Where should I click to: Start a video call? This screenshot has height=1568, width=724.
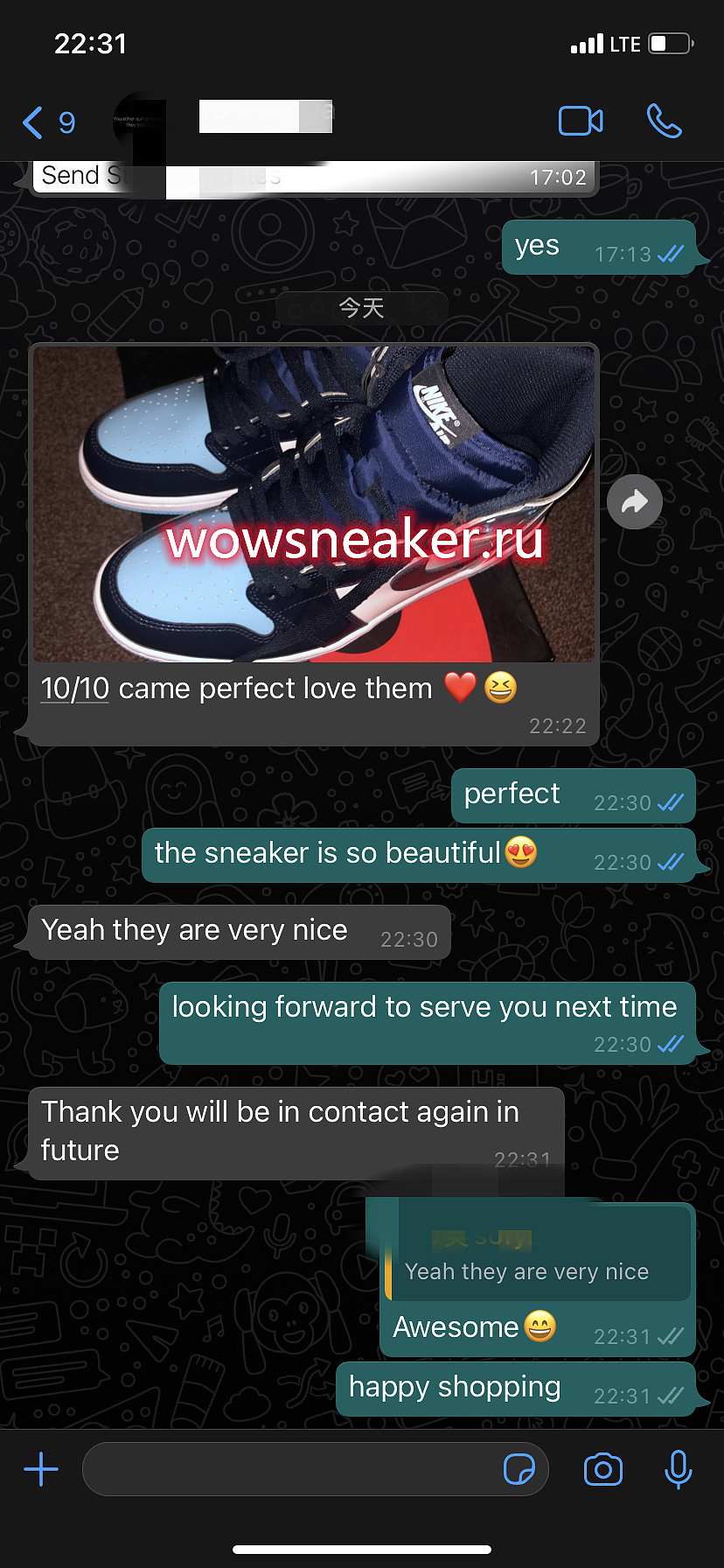click(x=581, y=121)
